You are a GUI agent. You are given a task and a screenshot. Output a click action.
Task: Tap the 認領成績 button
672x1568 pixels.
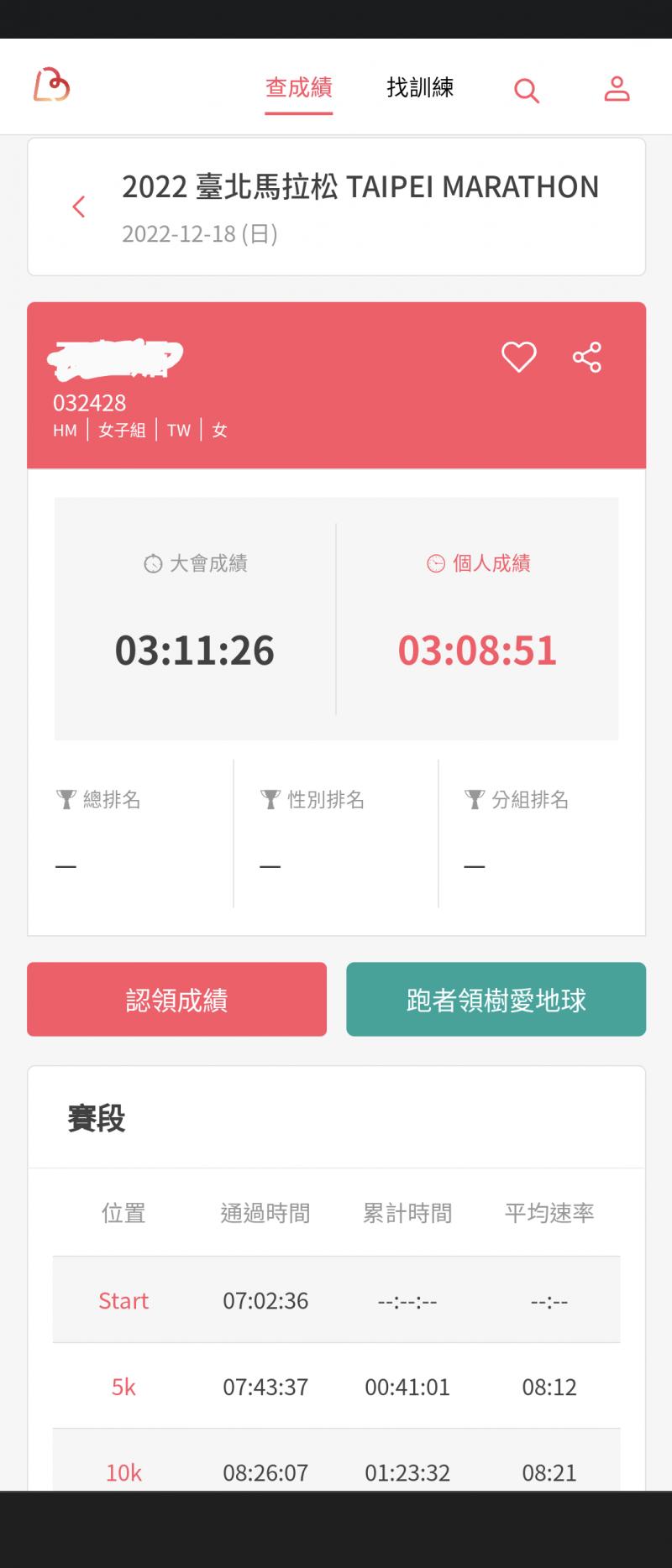176,999
